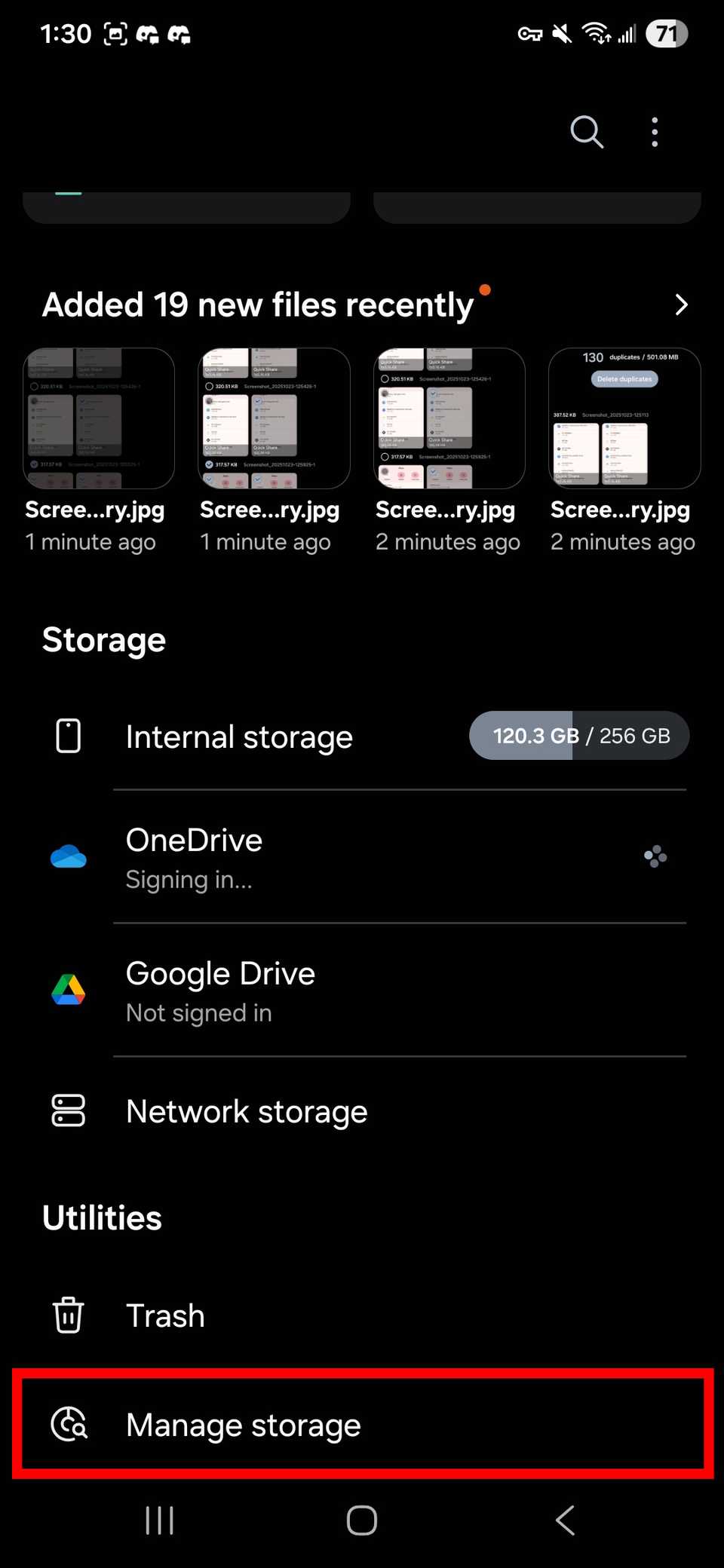
Task: Open the duplicates screenshot thumbnail
Action: click(624, 419)
